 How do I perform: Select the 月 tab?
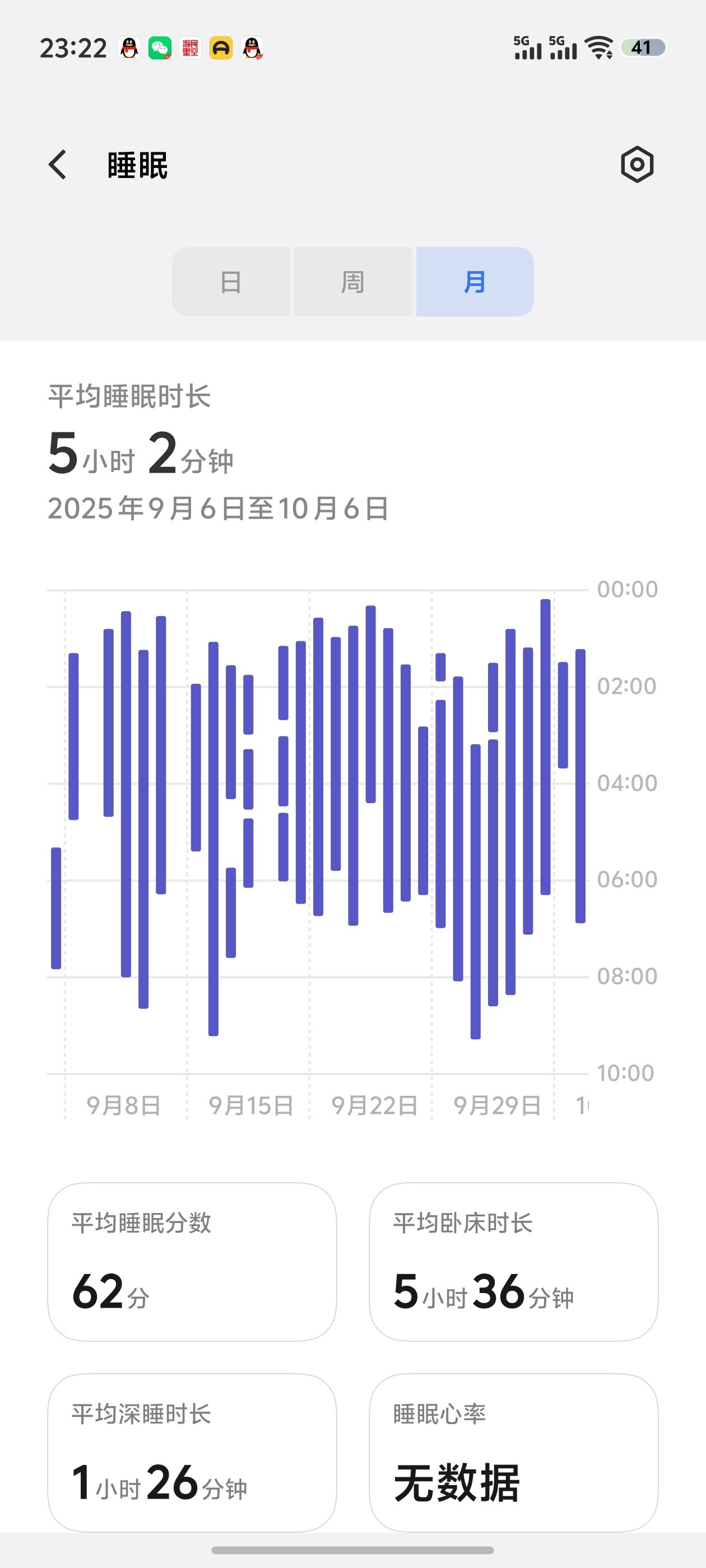475,282
